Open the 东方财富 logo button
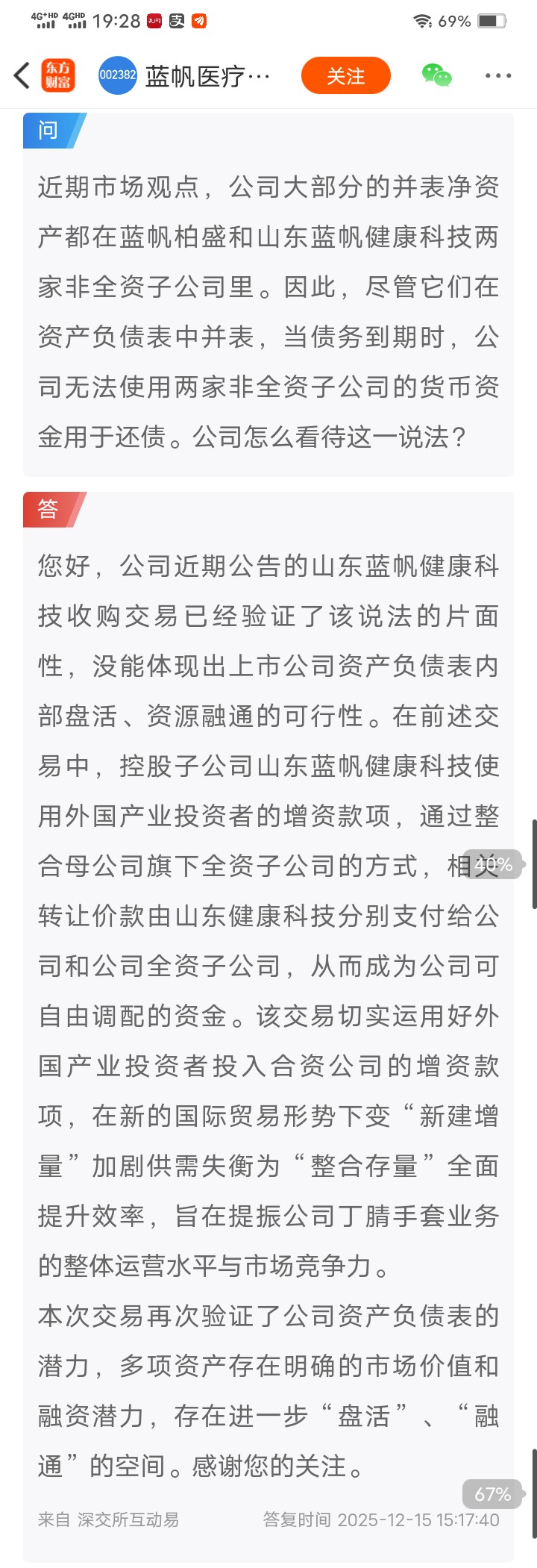 click(57, 75)
